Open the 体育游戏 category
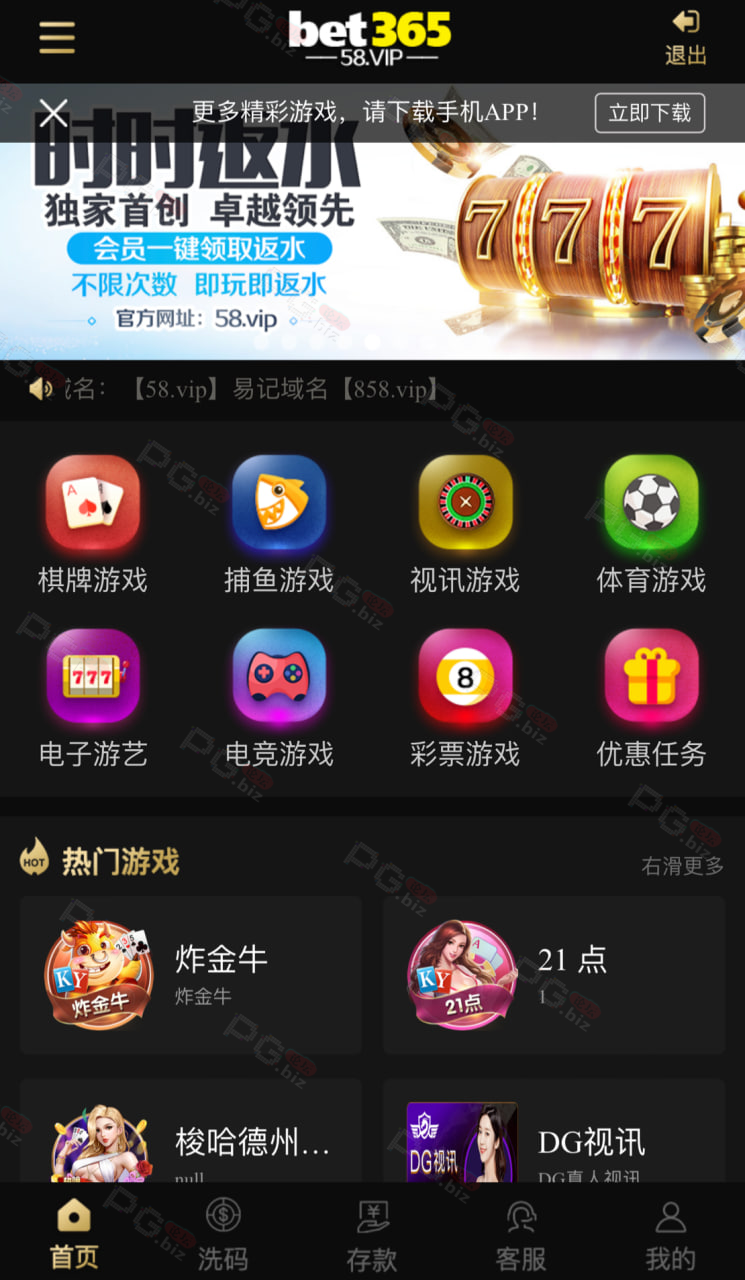 click(x=651, y=524)
